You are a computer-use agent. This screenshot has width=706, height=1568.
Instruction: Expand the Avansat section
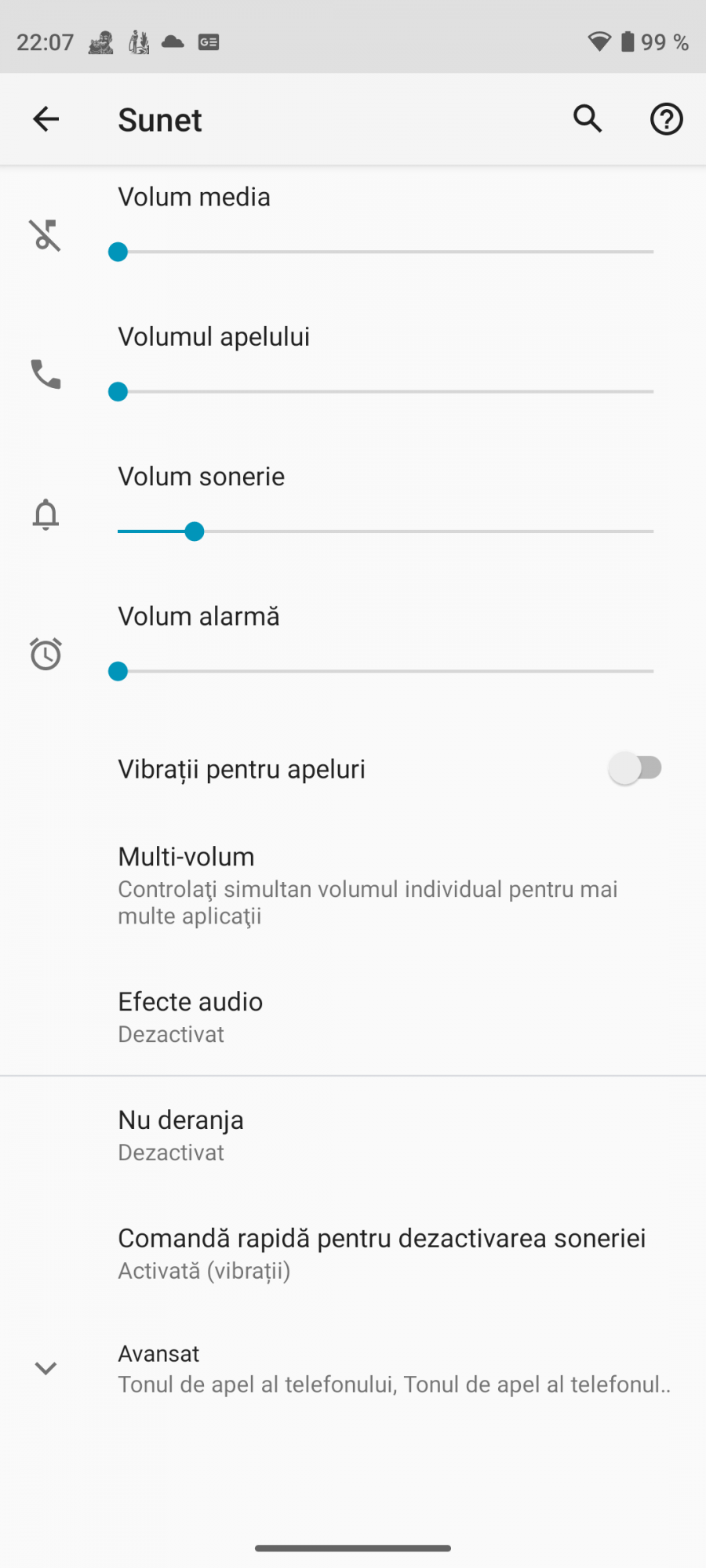pos(353,1369)
